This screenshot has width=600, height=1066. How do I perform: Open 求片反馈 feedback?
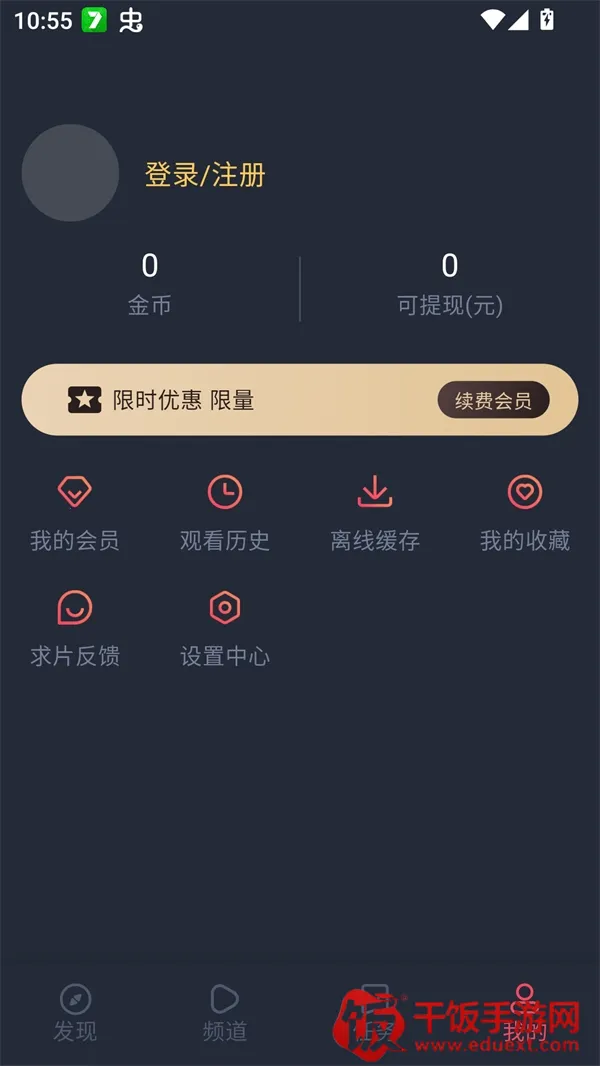(75, 630)
